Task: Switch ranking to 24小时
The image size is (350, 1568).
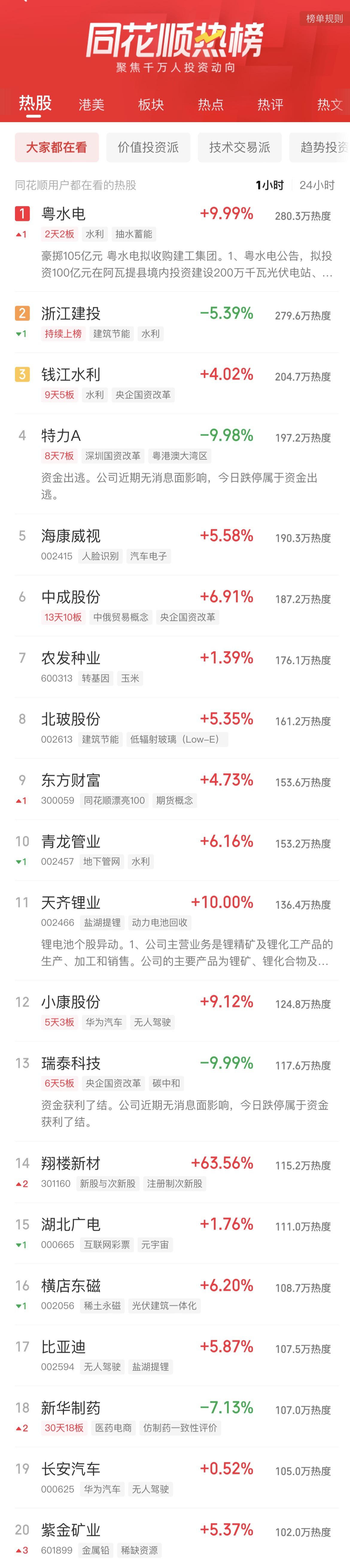Action: 316,185
